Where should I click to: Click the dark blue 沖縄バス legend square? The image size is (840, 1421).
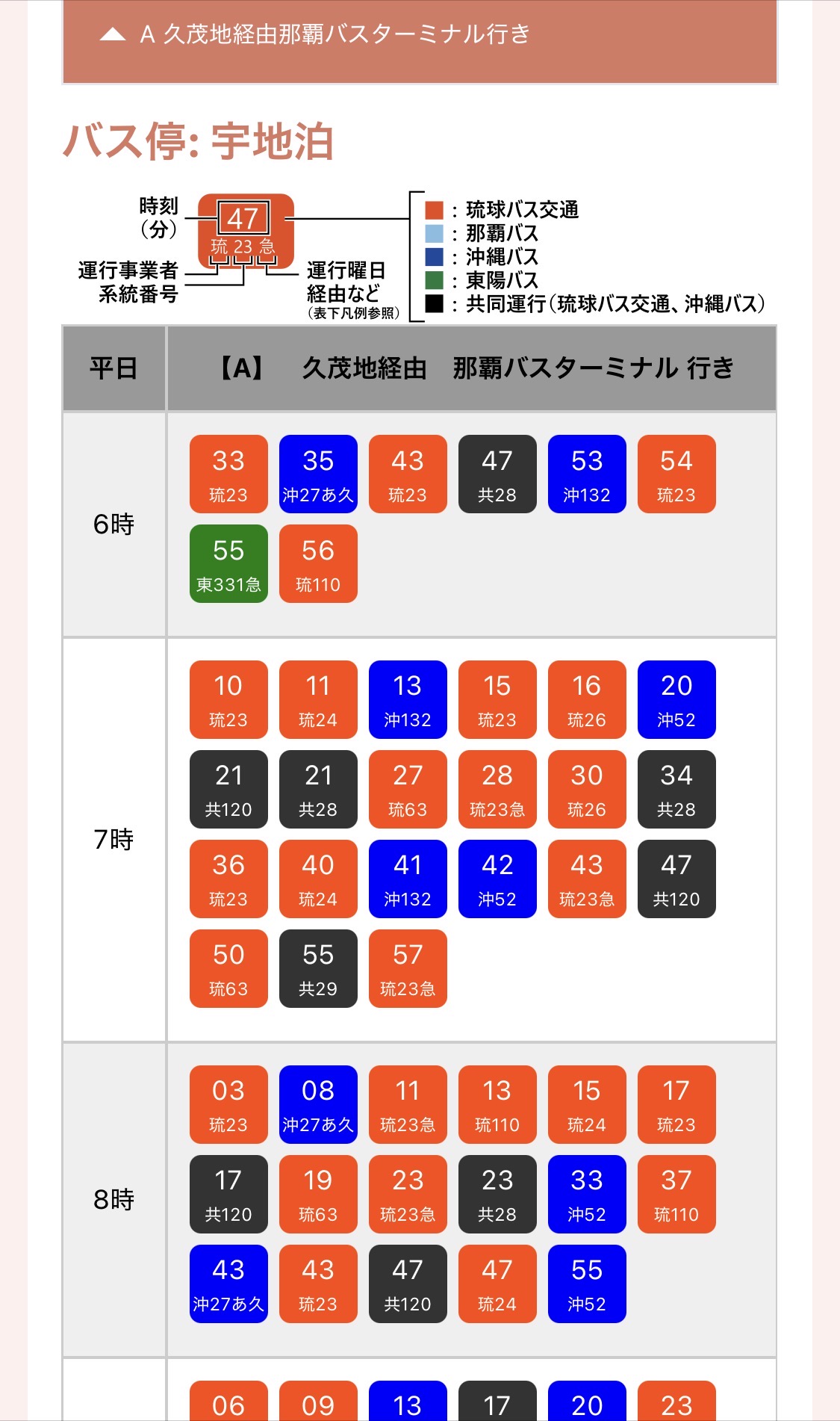pos(433,258)
